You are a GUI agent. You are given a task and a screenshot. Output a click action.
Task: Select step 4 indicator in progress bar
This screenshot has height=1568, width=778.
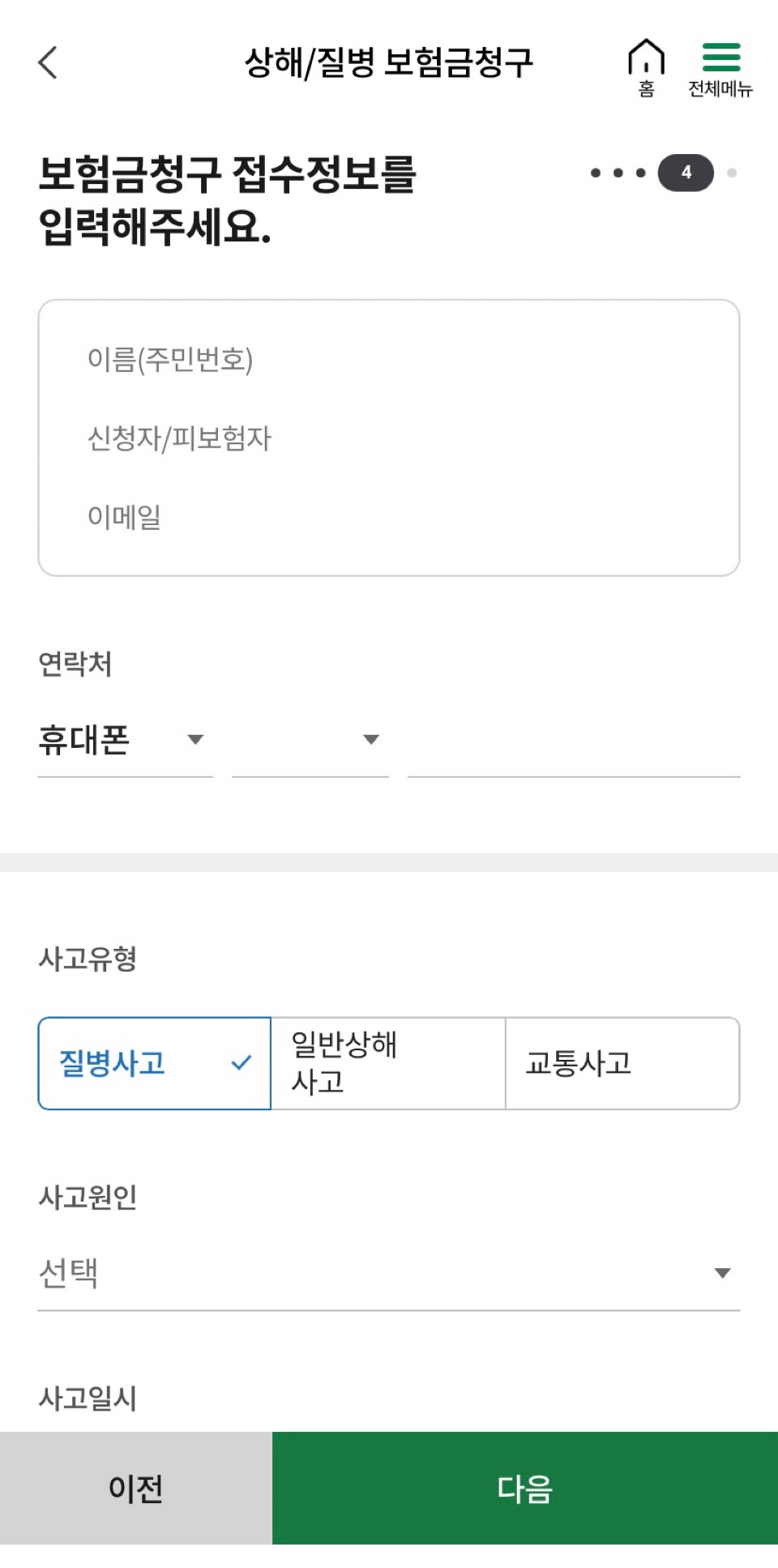(x=685, y=172)
